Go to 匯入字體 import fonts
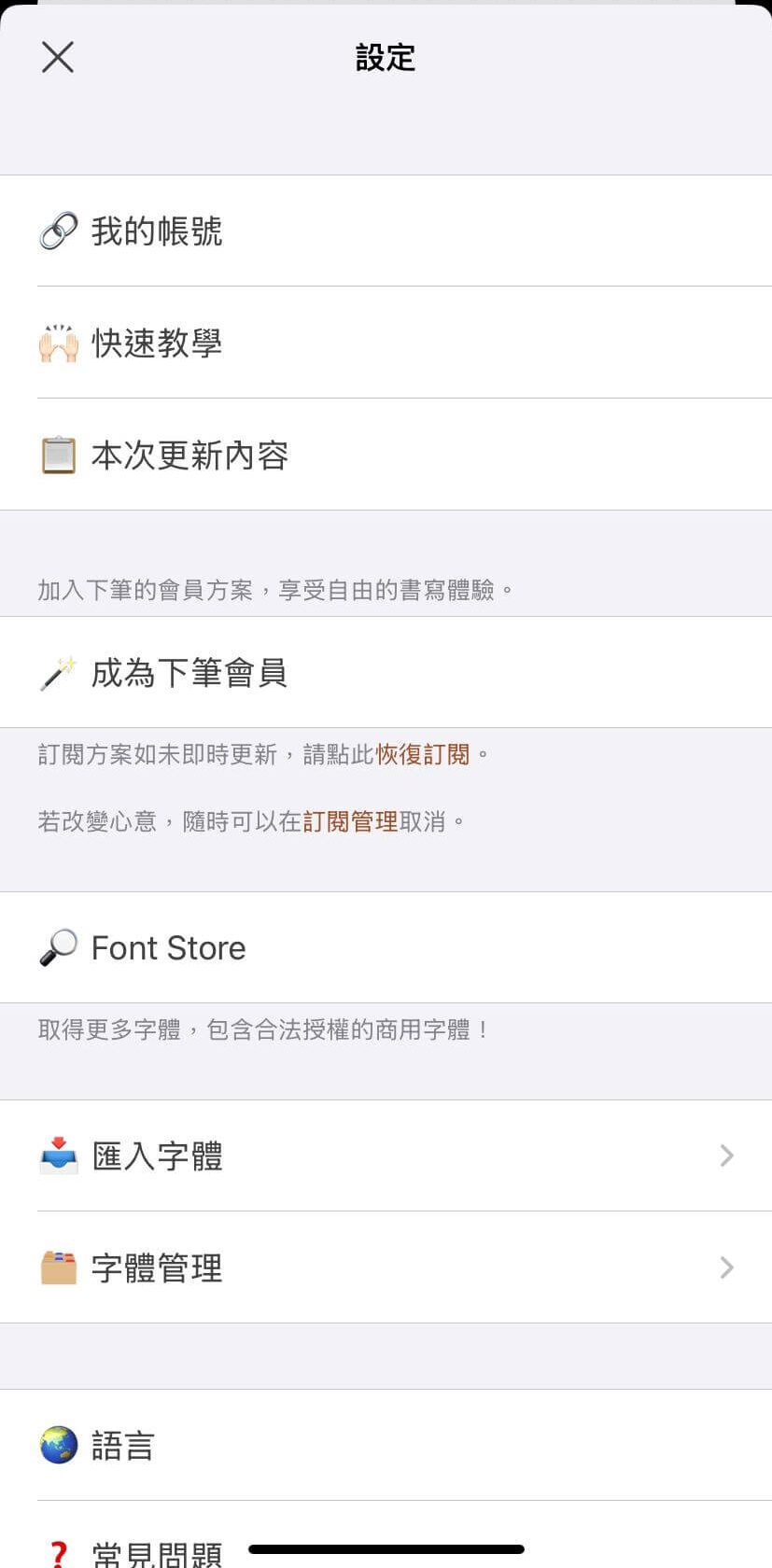 point(157,1156)
